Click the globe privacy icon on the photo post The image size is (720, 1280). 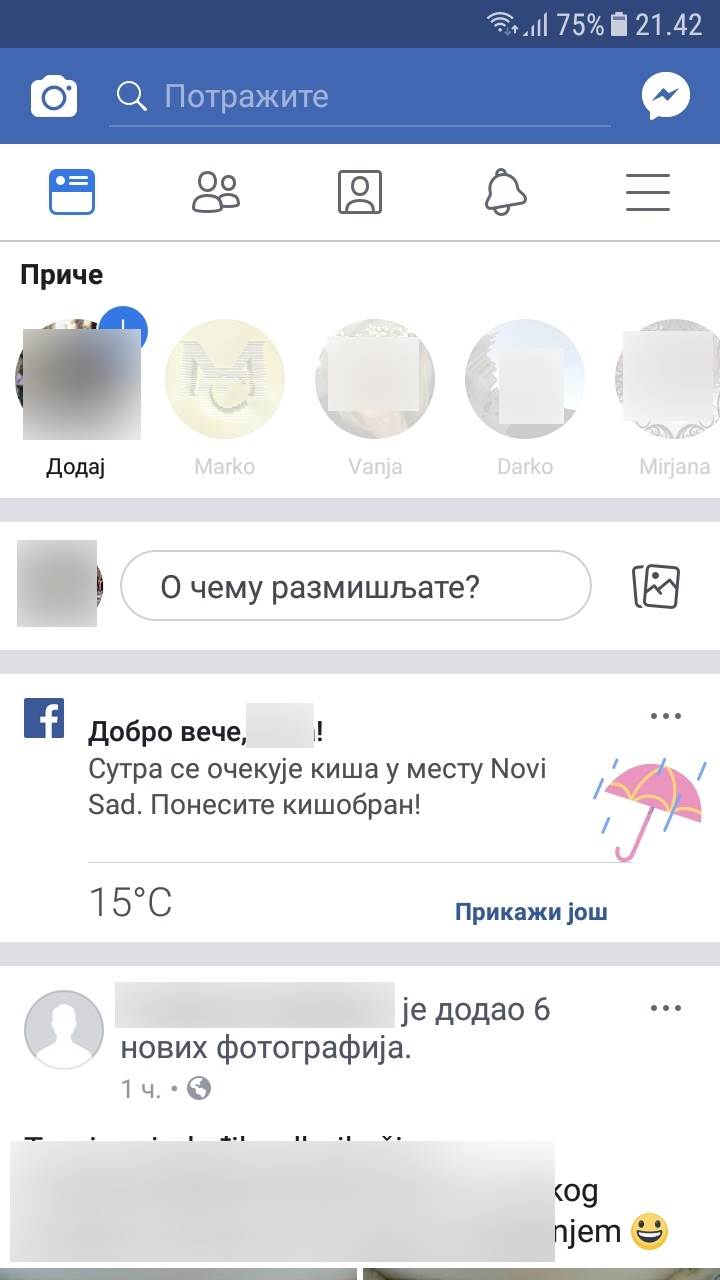[197, 1090]
